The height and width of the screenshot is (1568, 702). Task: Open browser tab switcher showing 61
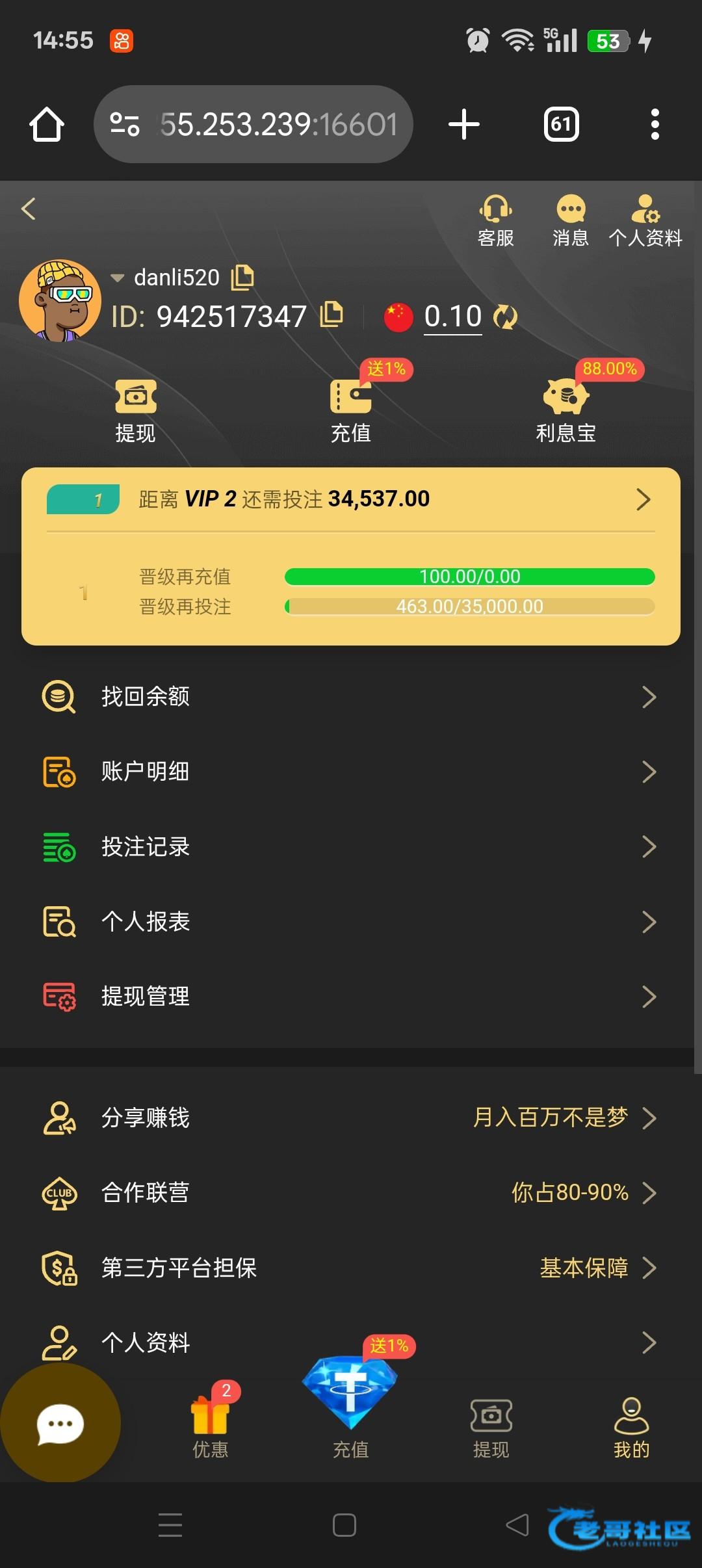[x=561, y=124]
